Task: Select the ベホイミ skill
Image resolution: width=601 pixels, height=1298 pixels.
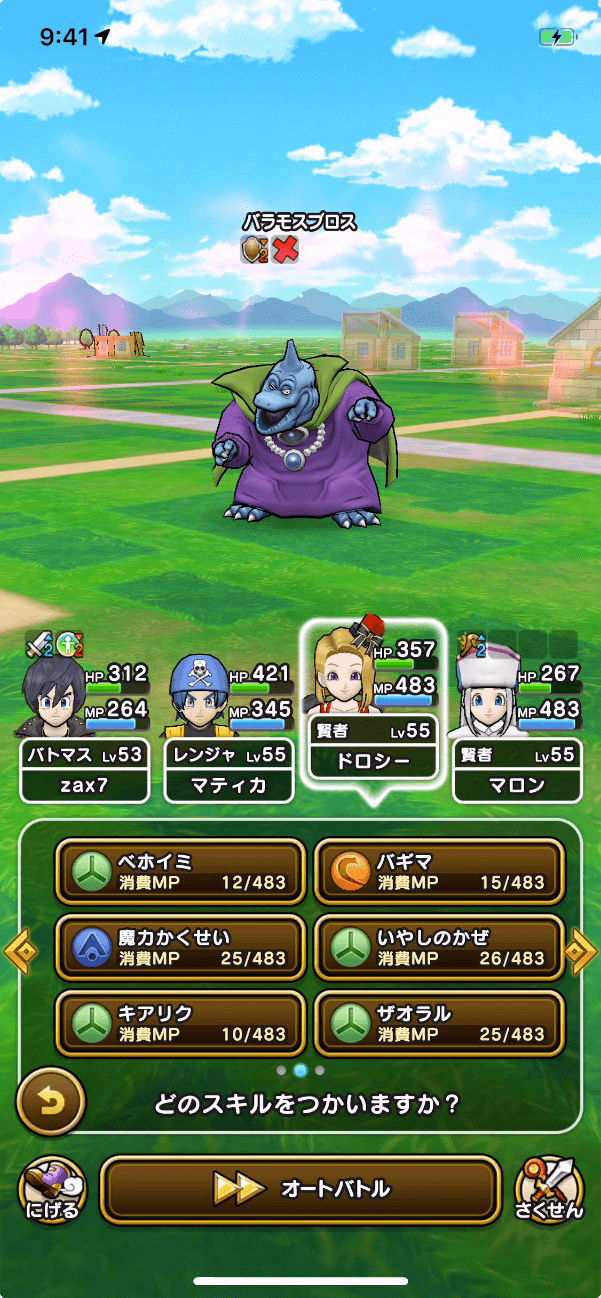Action: tap(180, 871)
